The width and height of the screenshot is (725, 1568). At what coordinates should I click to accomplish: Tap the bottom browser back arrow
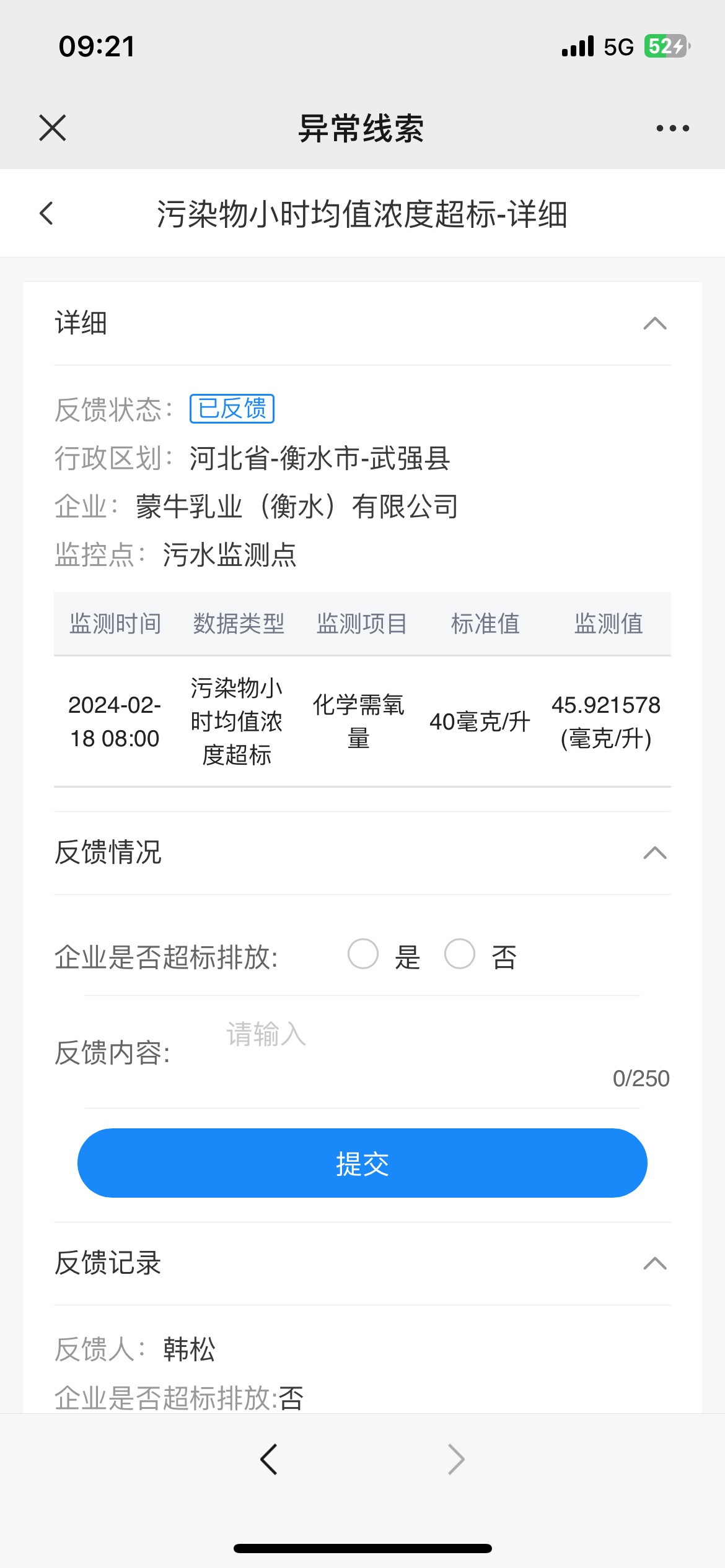pyautogui.click(x=268, y=1460)
